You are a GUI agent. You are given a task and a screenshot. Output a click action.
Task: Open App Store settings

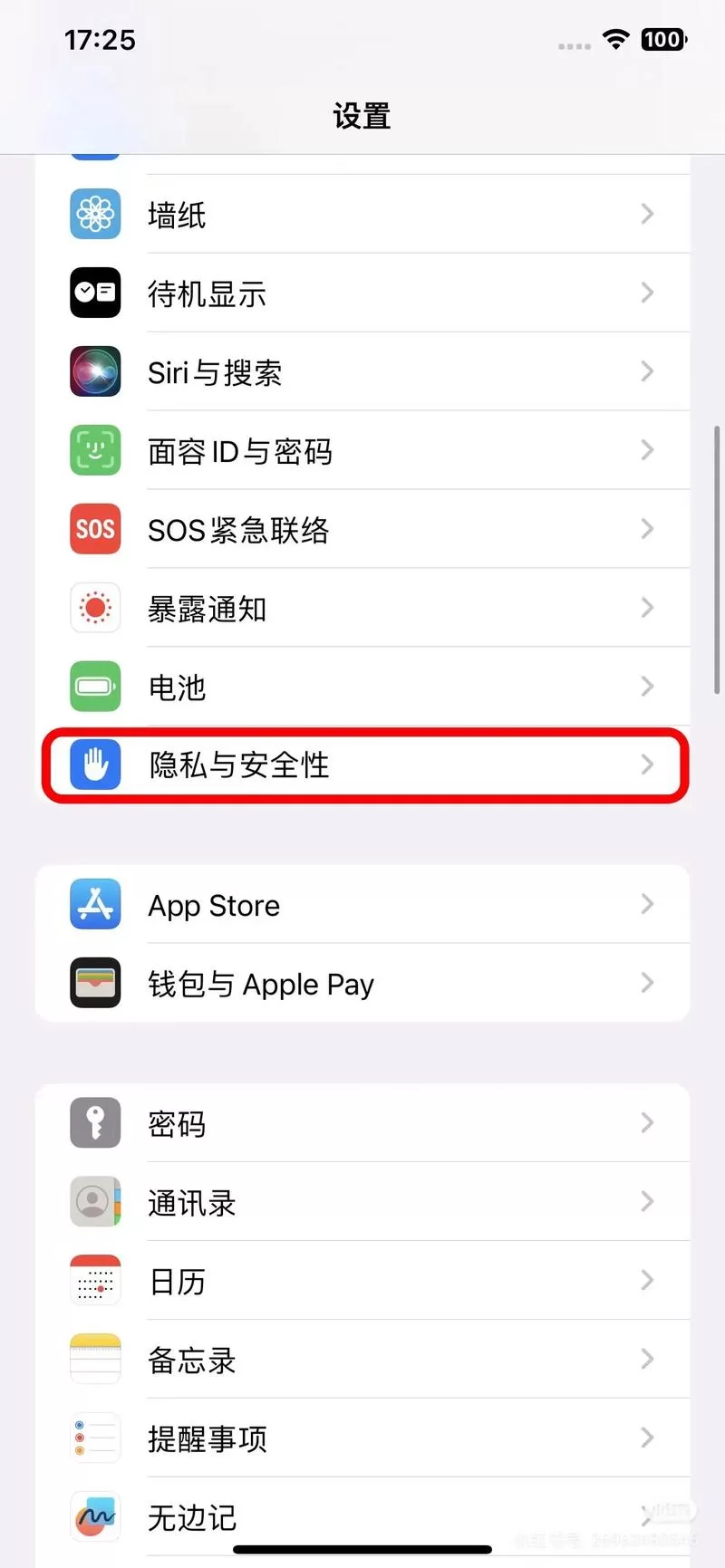point(362,905)
